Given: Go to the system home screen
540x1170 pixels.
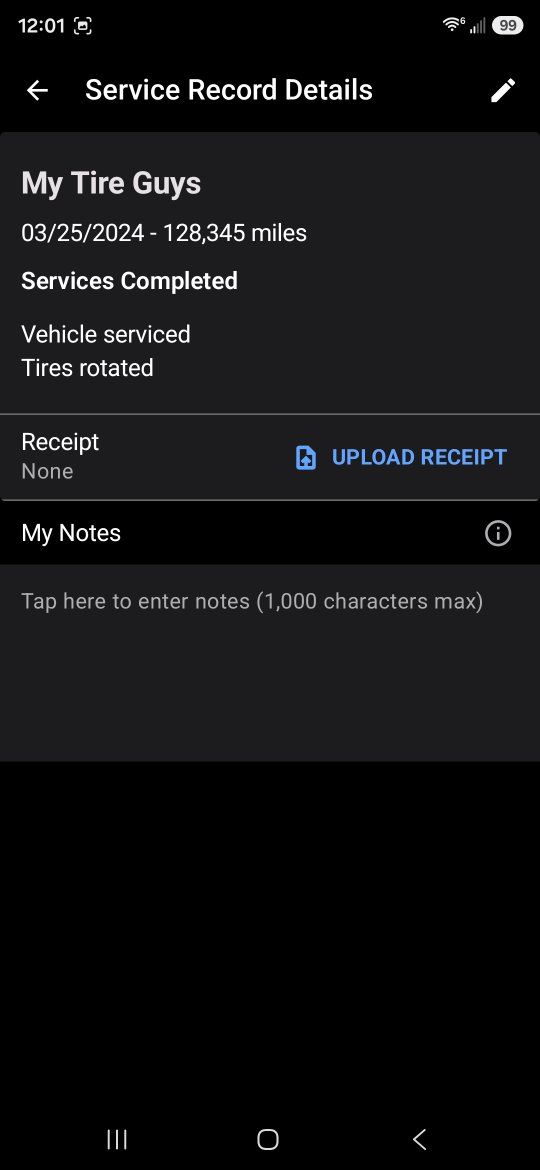Looking at the screenshot, I should [268, 1139].
